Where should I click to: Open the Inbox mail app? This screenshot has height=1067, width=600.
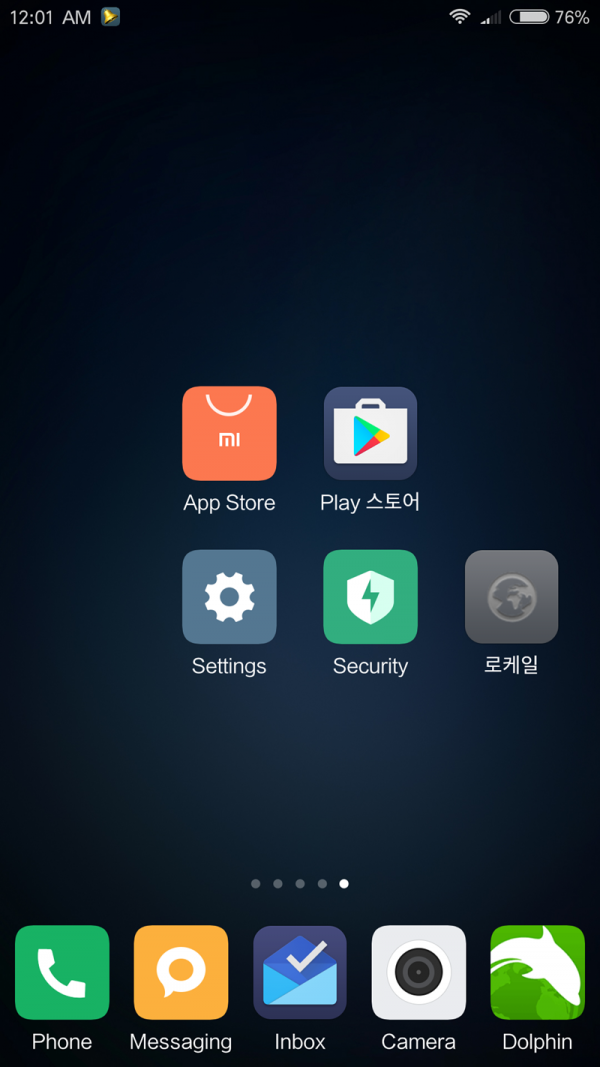(300, 972)
